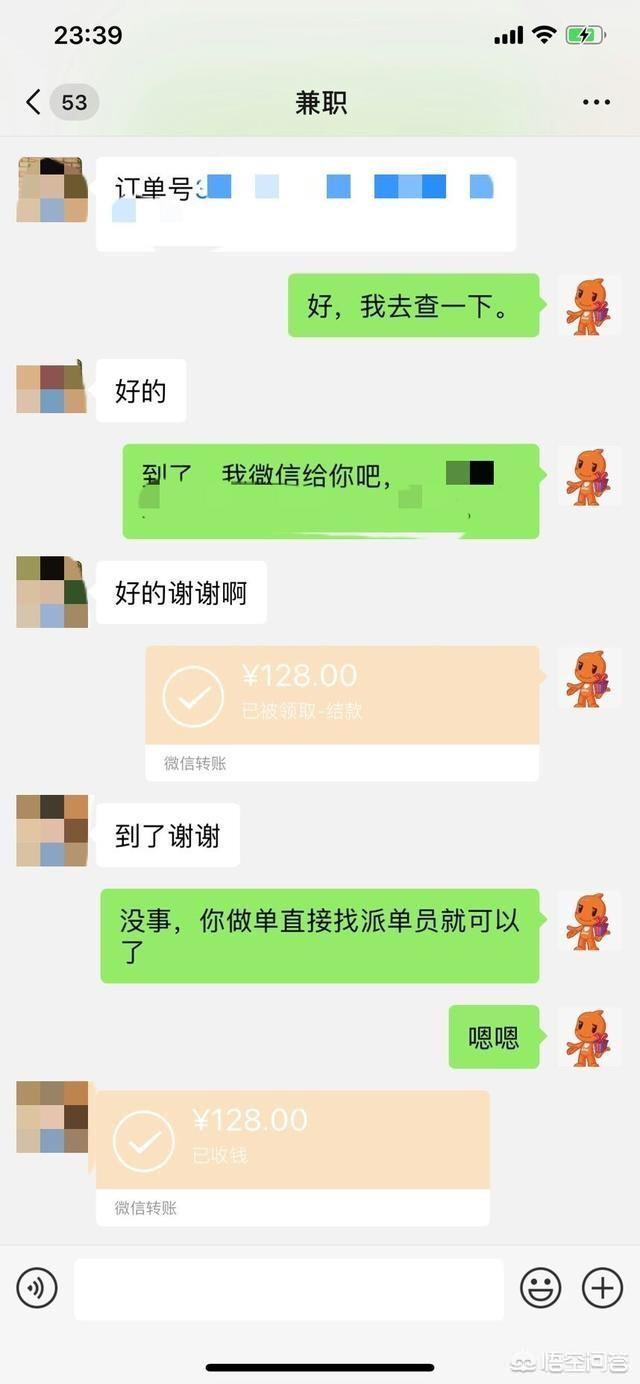Screen dimensions: 640x1384
Task: Open the plus attachments menu
Action: point(602,1288)
